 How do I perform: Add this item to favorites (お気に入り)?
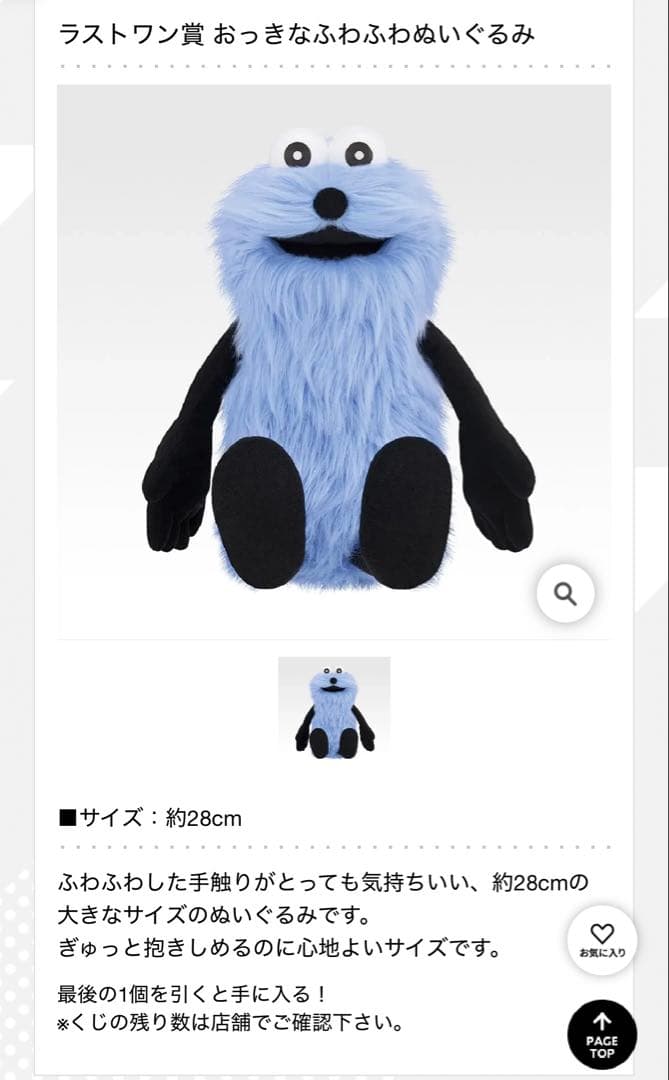(602, 940)
